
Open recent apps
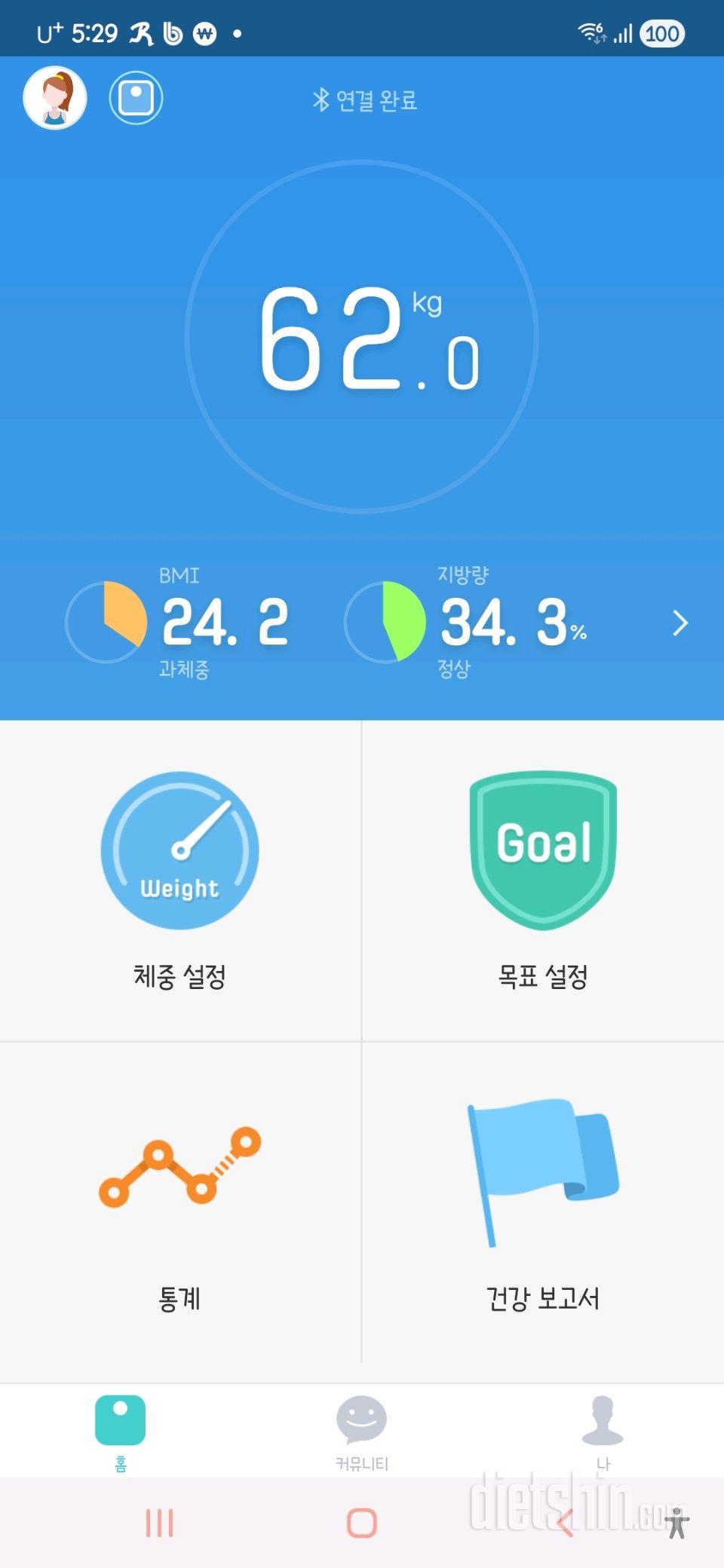[x=159, y=1523]
